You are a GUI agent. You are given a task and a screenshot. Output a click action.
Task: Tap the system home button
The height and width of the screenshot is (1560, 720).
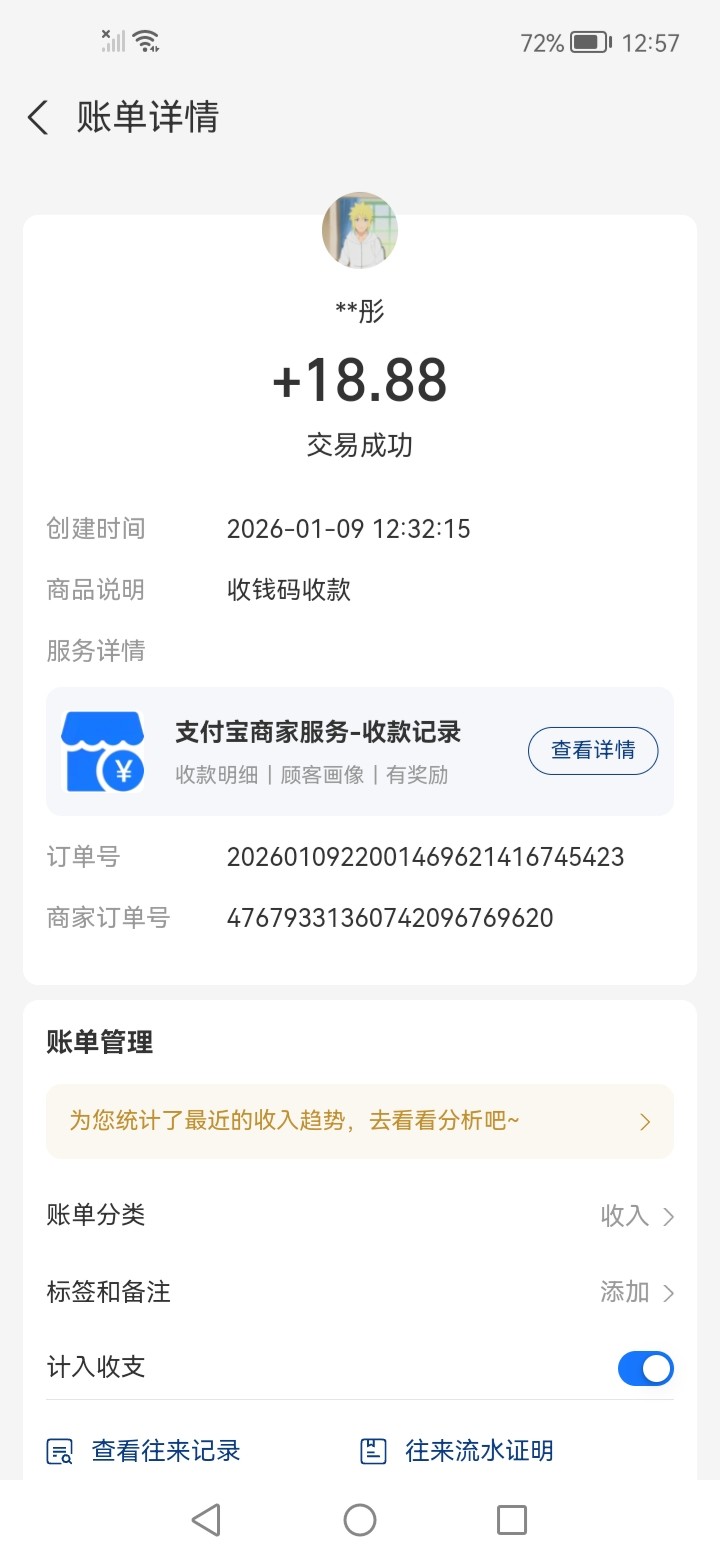click(360, 1520)
